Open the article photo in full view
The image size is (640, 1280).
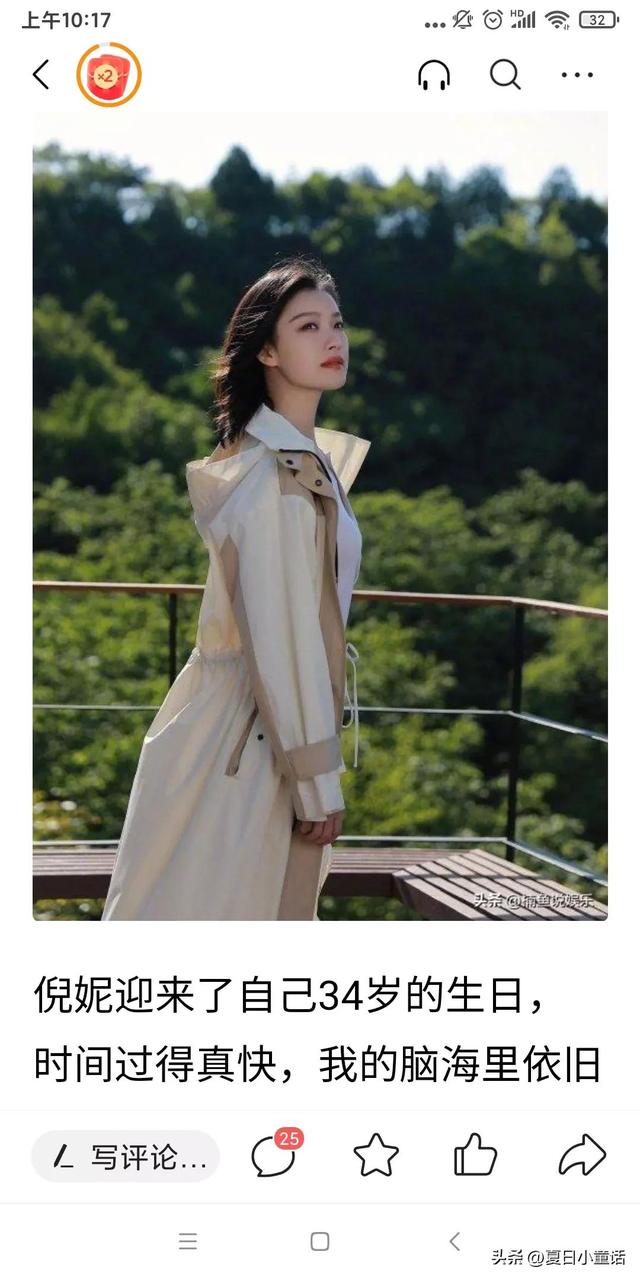pos(320,515)
